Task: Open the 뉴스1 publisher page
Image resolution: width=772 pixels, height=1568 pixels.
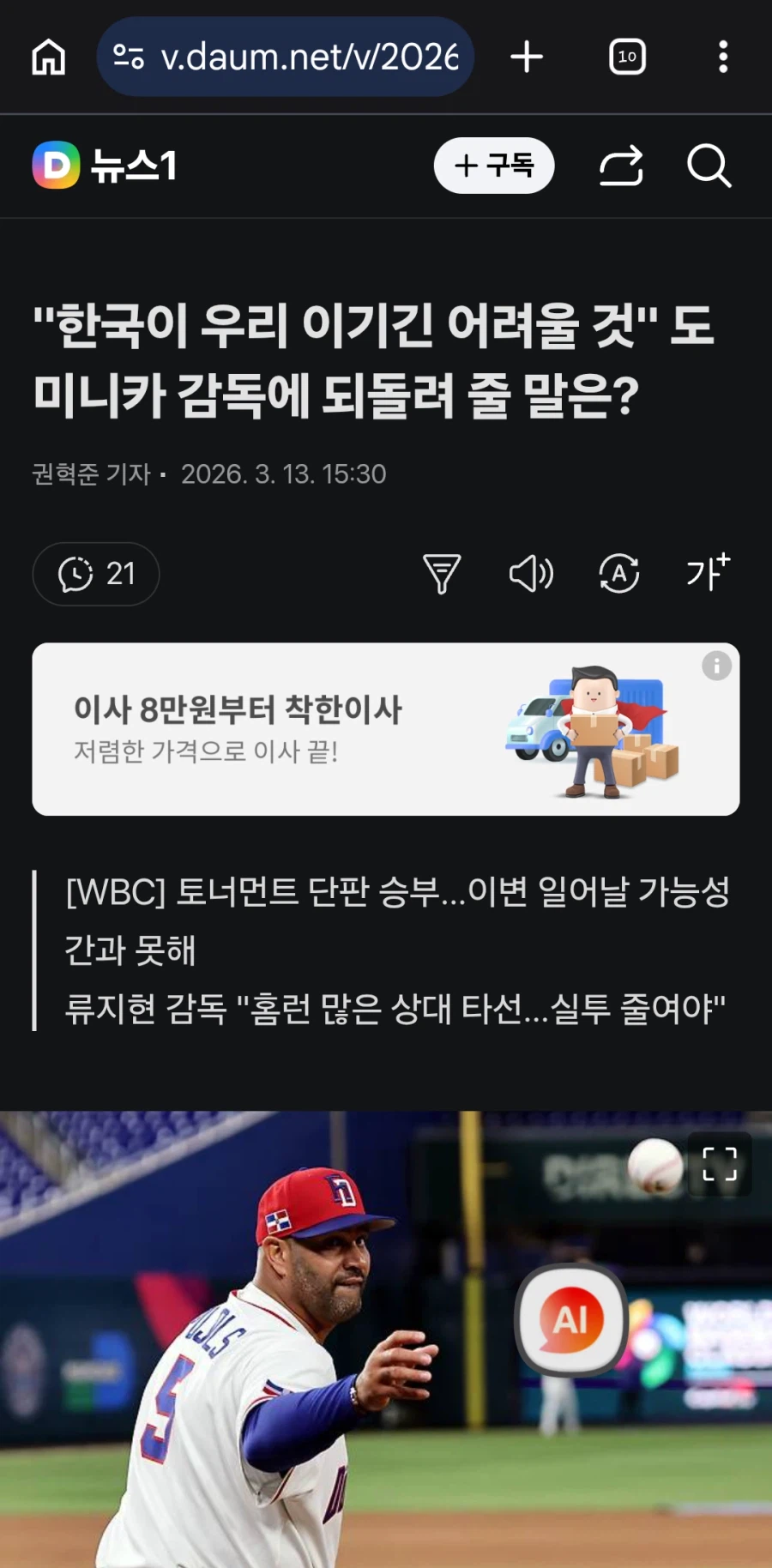Action: (x=133, y=166)
